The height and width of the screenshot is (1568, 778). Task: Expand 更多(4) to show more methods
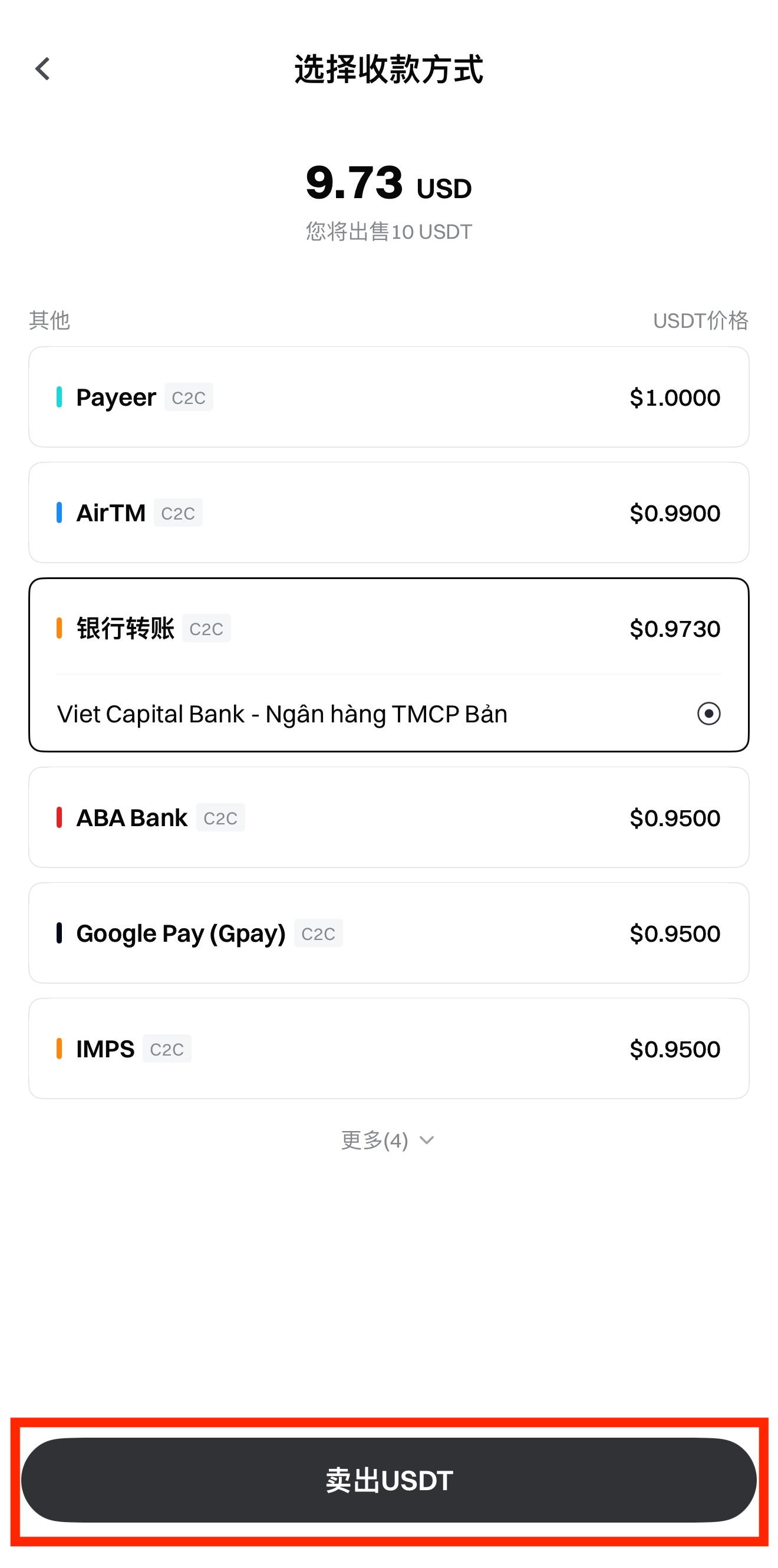(x=388, y=1140)
